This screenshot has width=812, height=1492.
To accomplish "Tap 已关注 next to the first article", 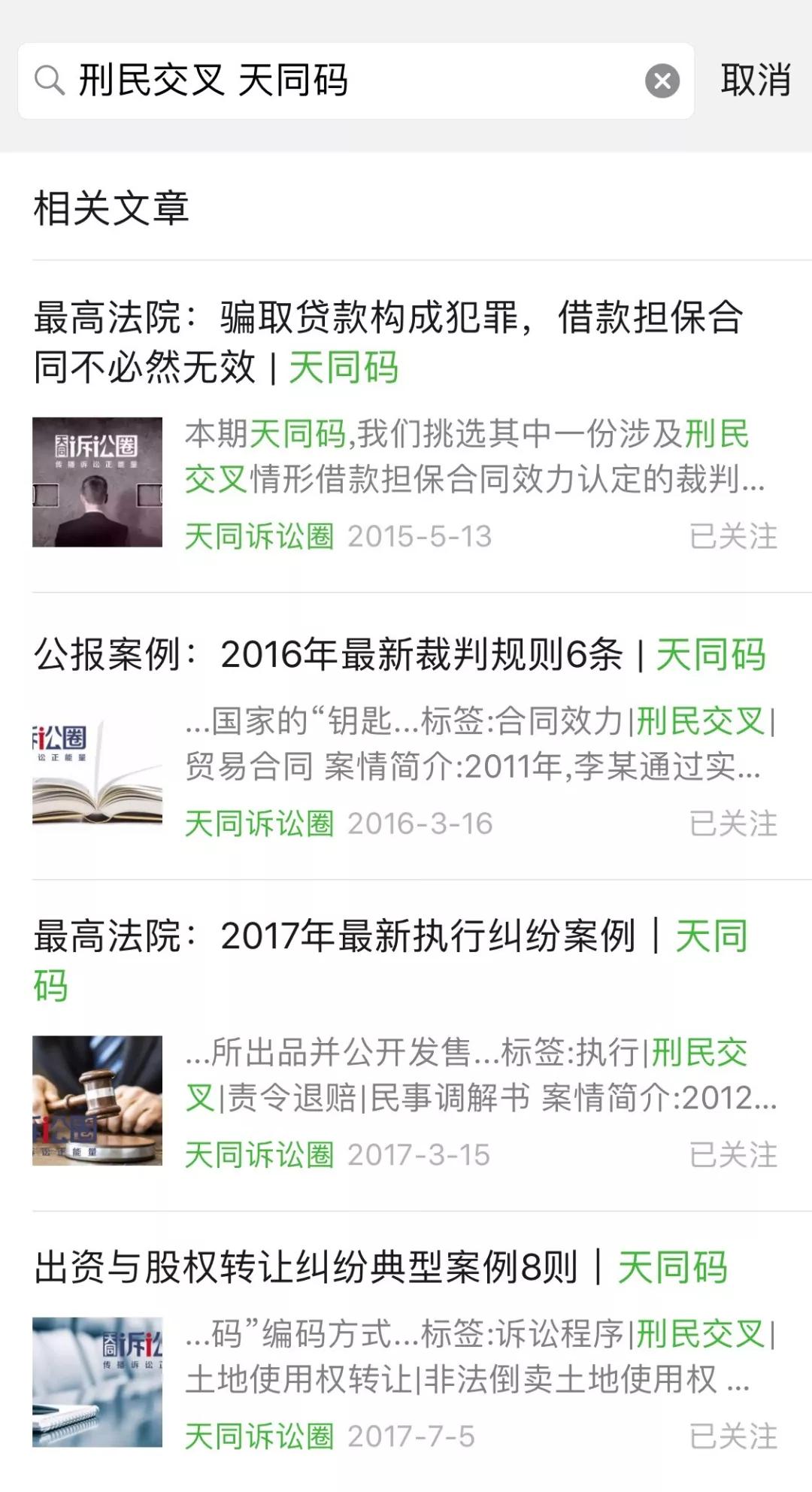I will click(x=733, y=536).
